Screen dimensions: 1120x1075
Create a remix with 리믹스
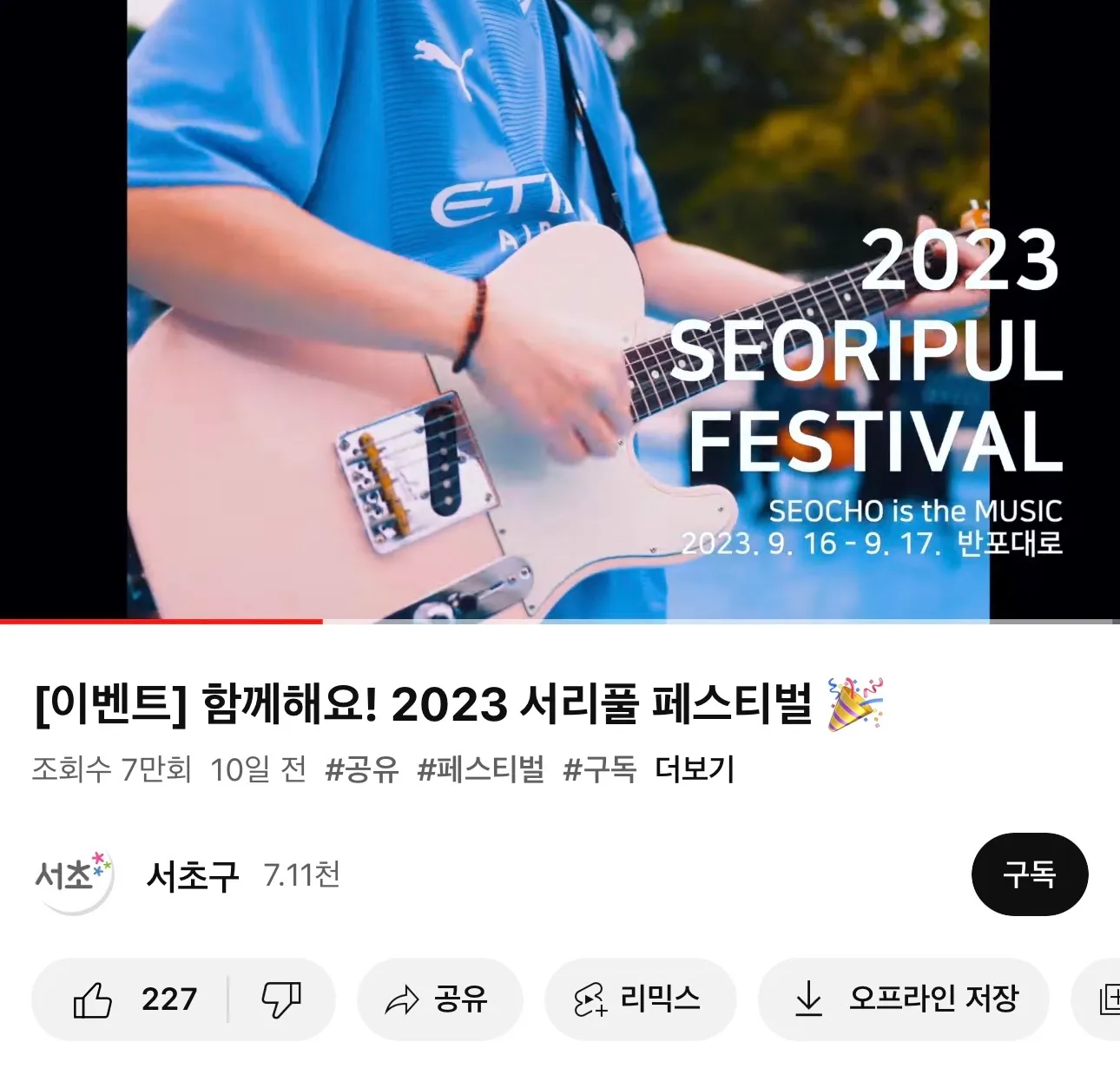(640, 999)
